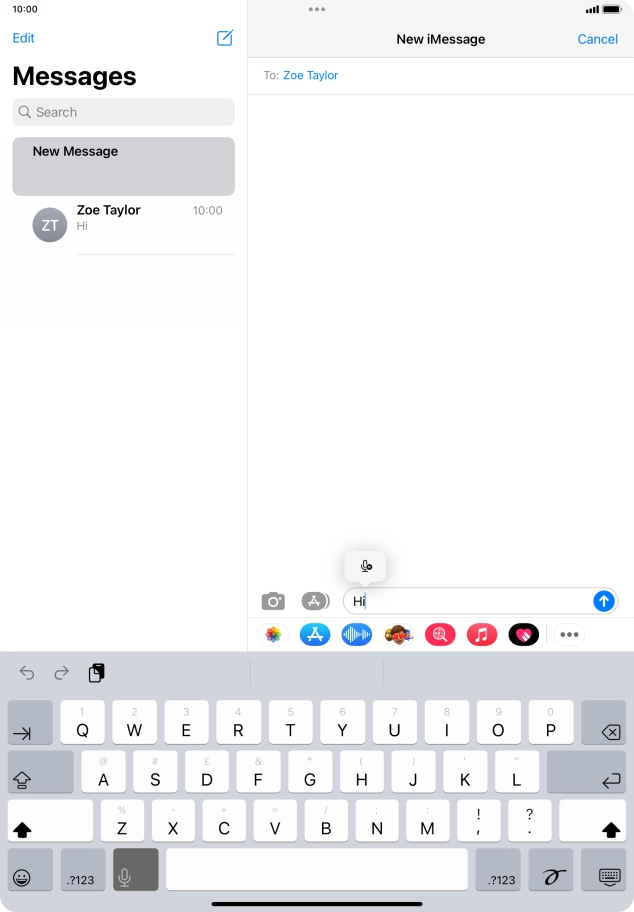Open the camera to attach a photo
634x912 pixels.
pyautogui.click(x=273, y=601)
